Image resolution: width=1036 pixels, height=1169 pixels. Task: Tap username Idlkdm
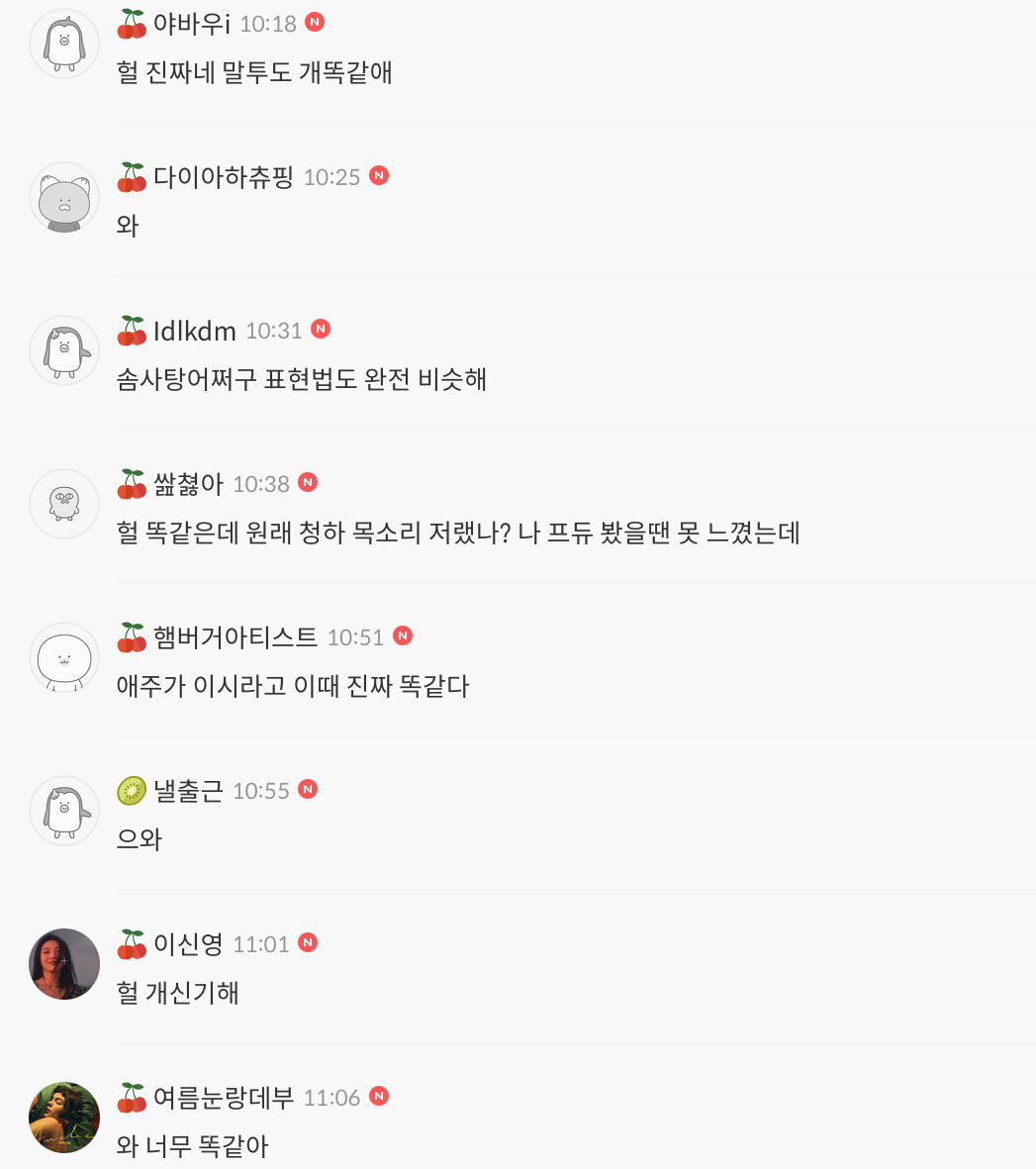tap(194, 331)
